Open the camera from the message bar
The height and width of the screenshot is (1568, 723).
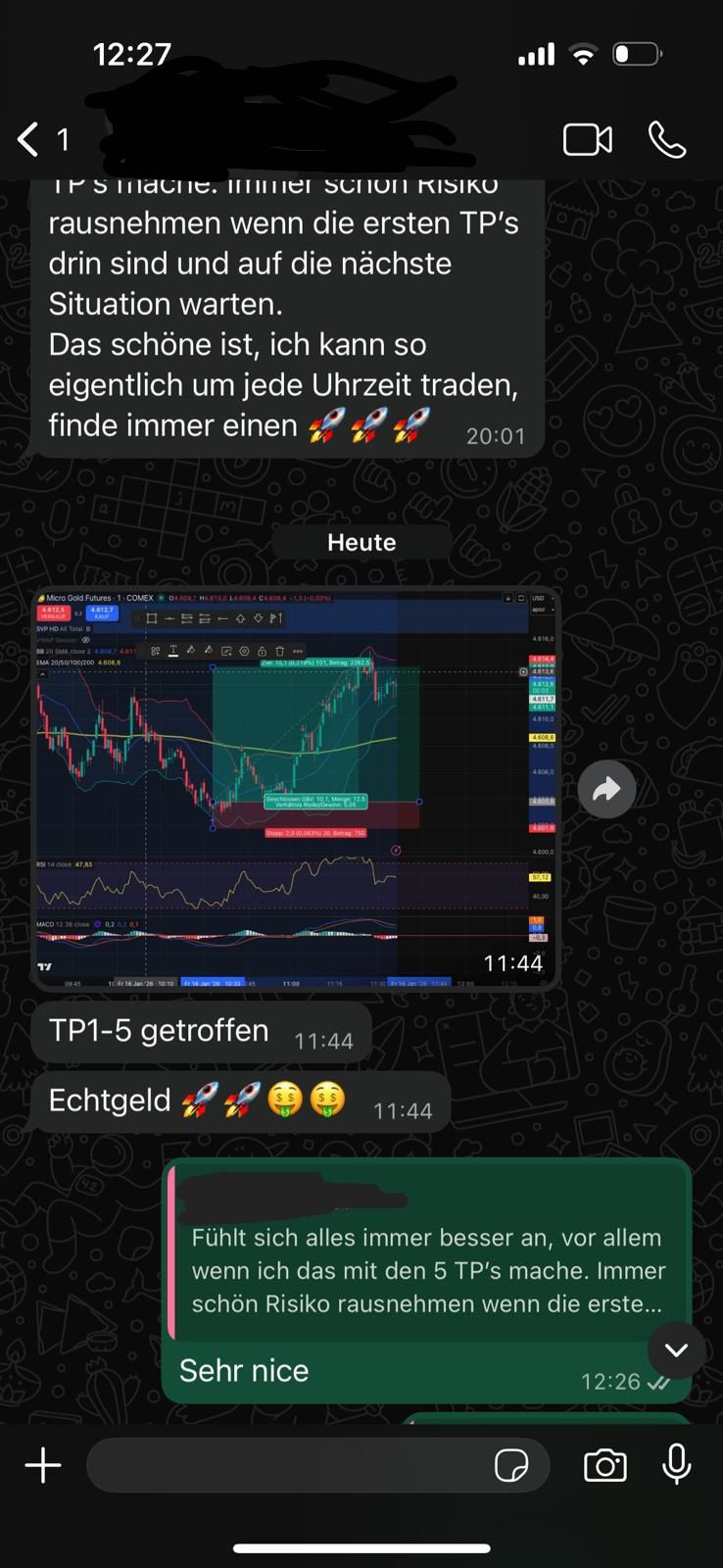[604, 1465]
